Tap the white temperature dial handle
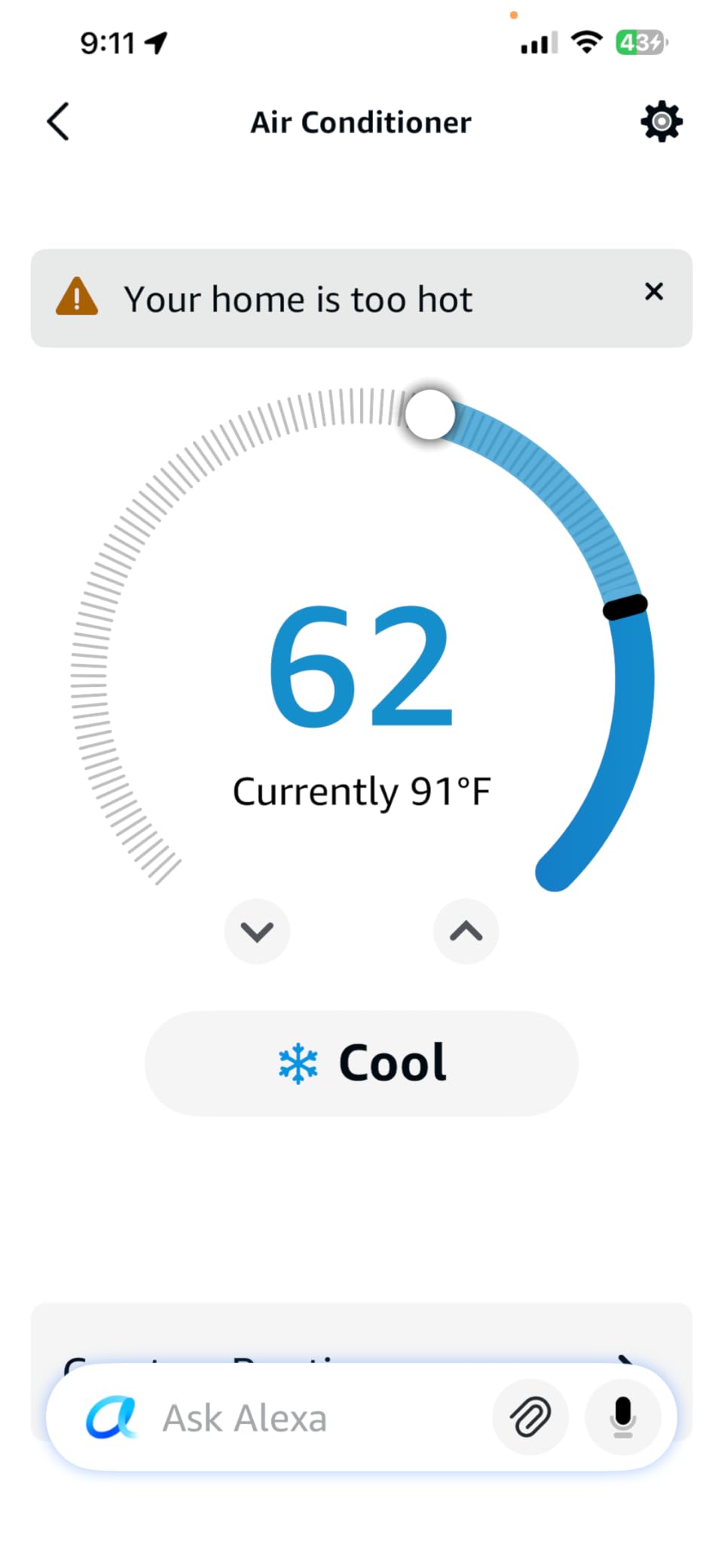 [x=429, y=414]
